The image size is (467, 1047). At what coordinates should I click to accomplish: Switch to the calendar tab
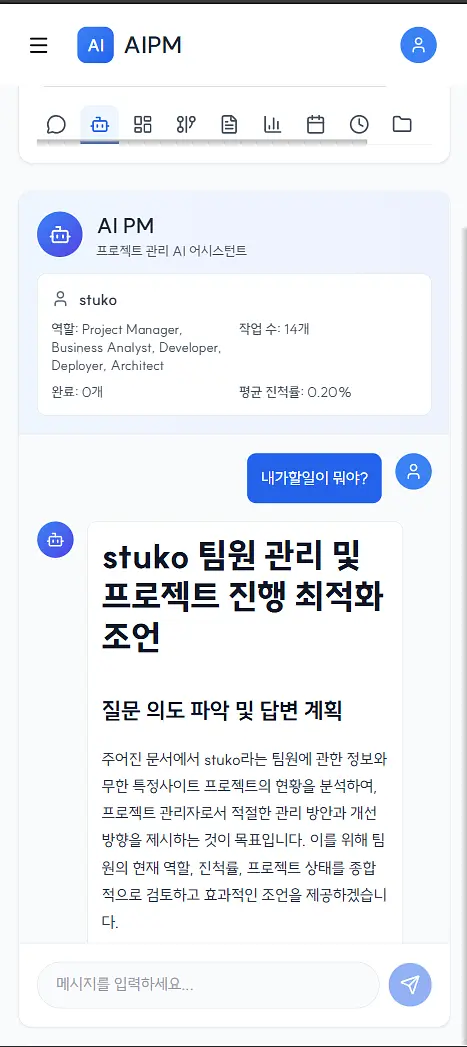tap(315, 124)
